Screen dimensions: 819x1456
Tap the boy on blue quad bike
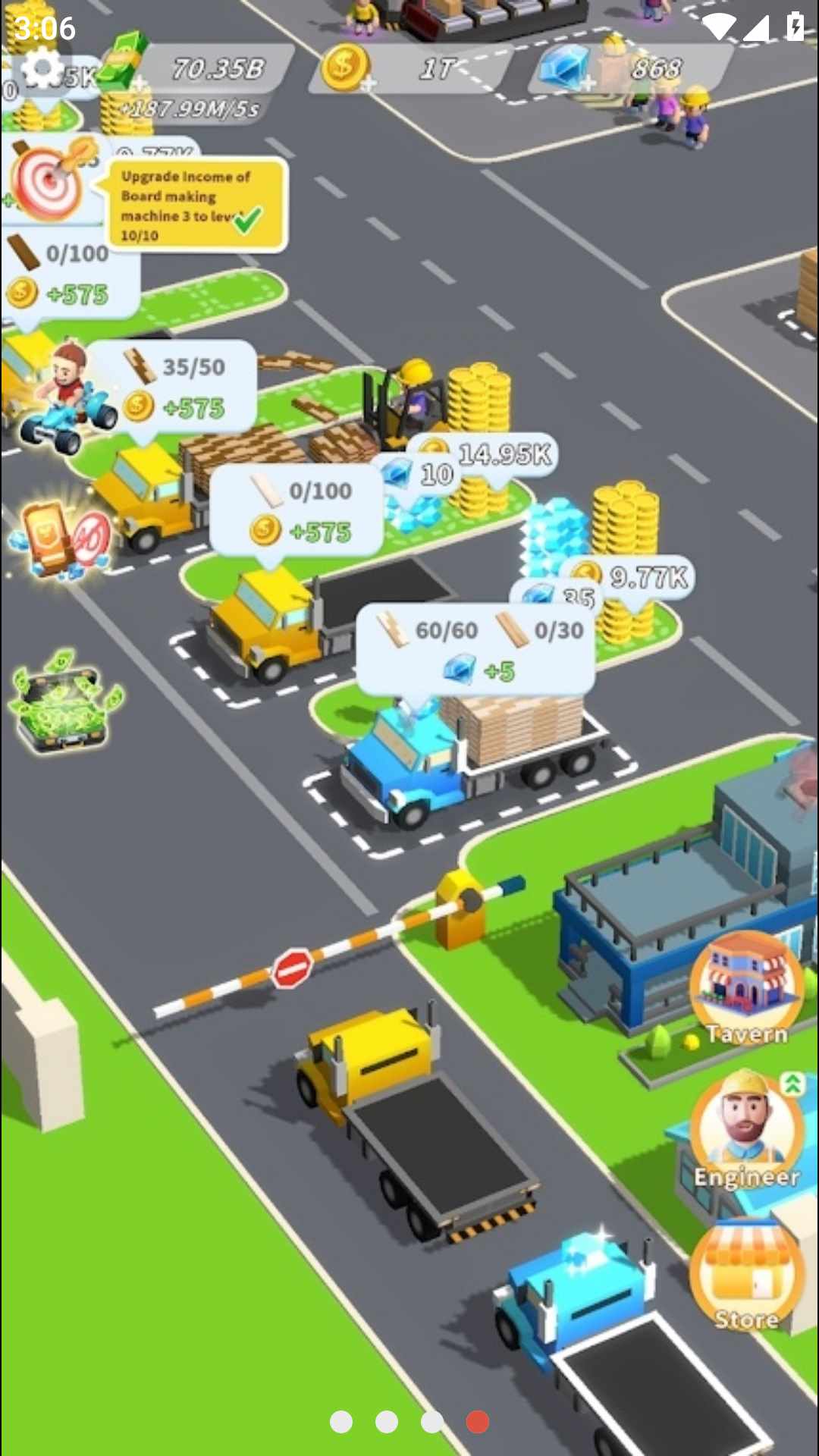click(68, 398)
